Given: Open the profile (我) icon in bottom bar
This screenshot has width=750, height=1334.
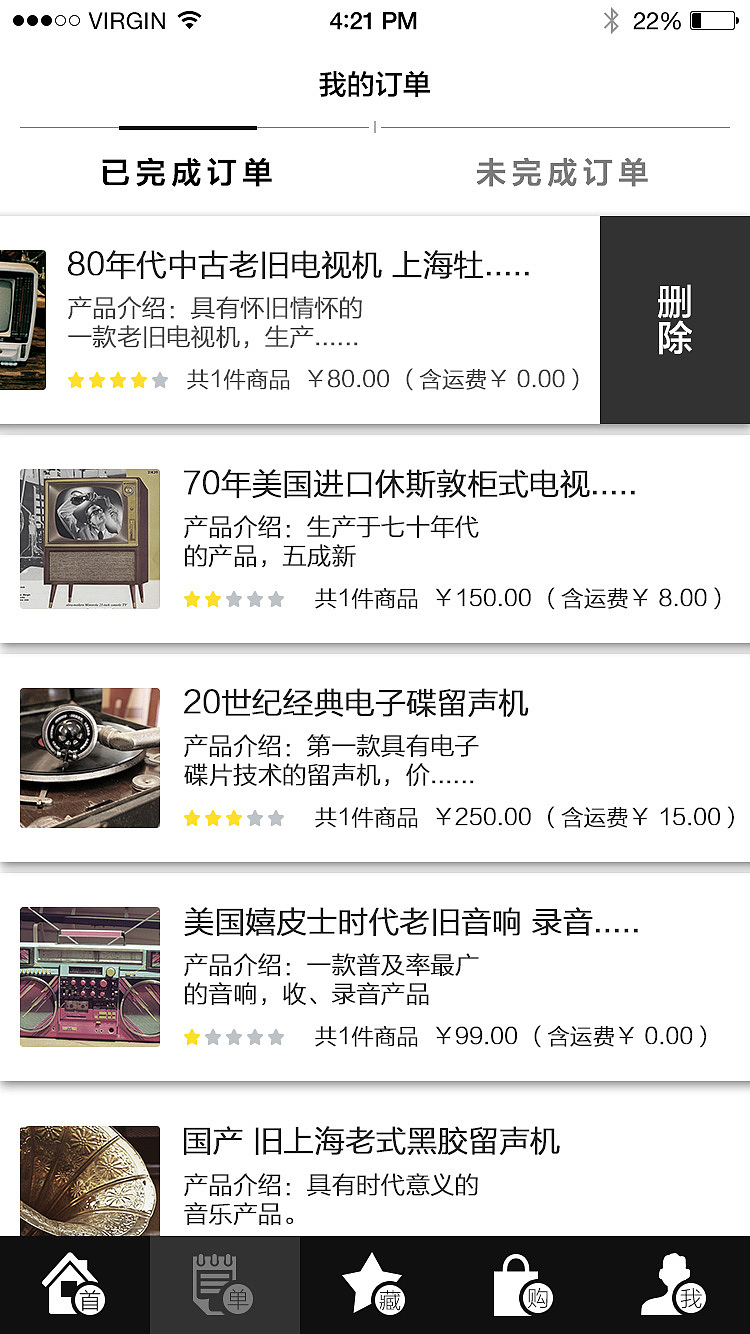Looking at the screenshot, I should [675, 1285].
